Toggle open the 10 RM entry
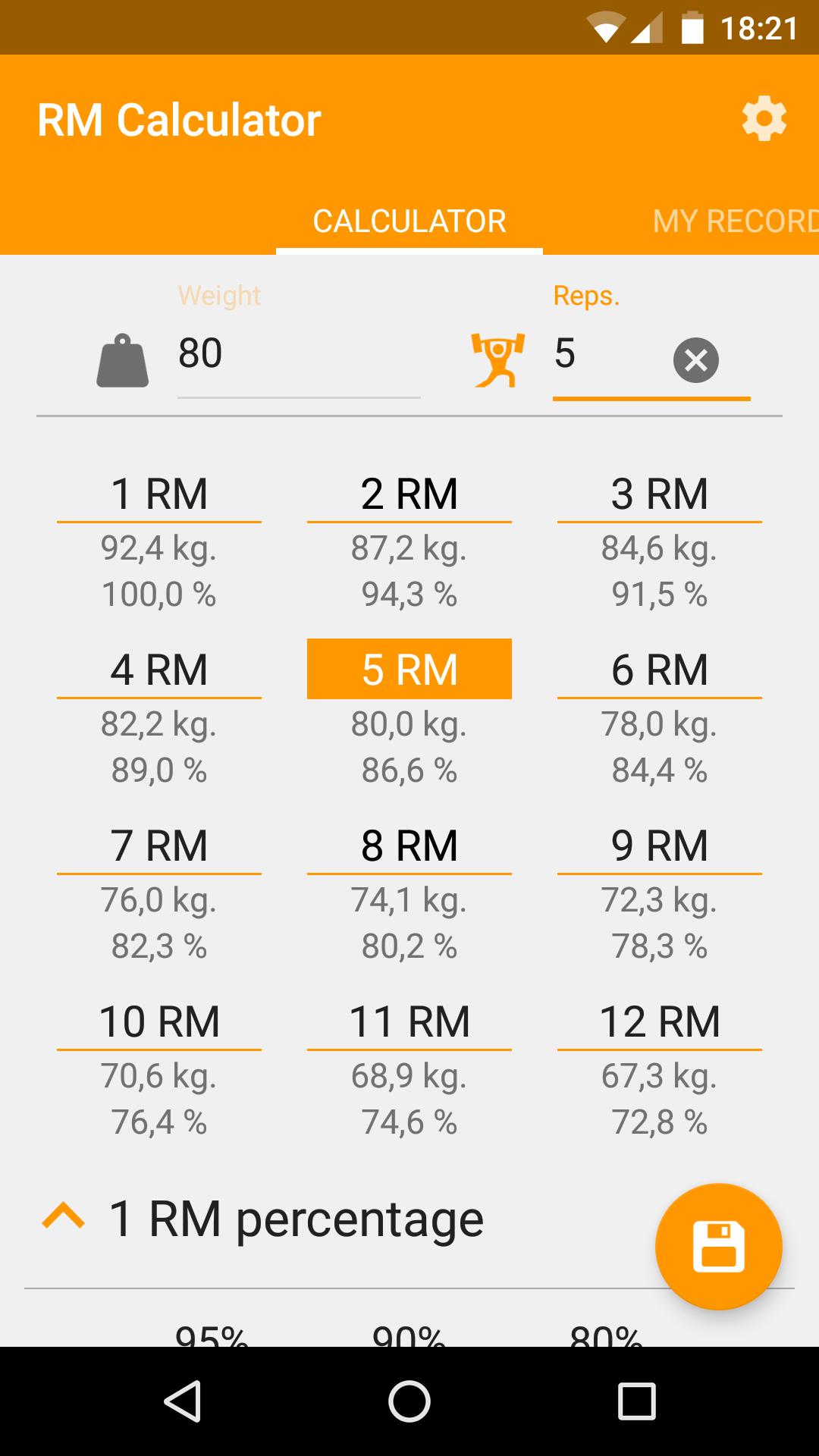819x1456 pixels. click(x=159, y=1022)
